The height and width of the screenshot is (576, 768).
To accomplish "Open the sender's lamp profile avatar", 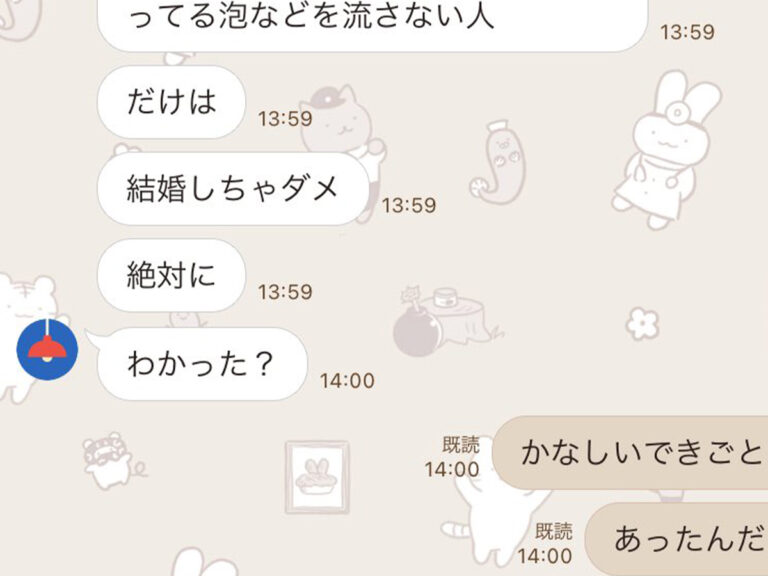I will pyautogui.click(x=47, y=349).
